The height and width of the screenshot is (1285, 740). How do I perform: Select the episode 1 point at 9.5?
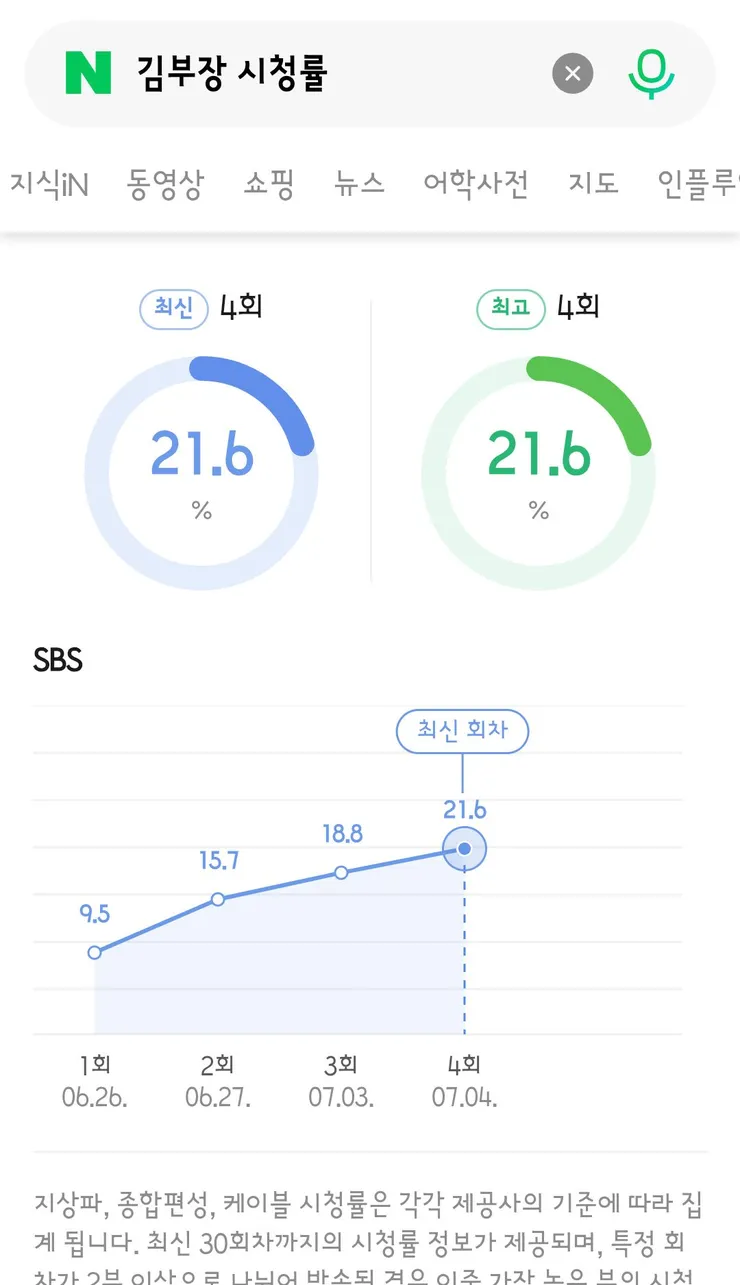95,952
